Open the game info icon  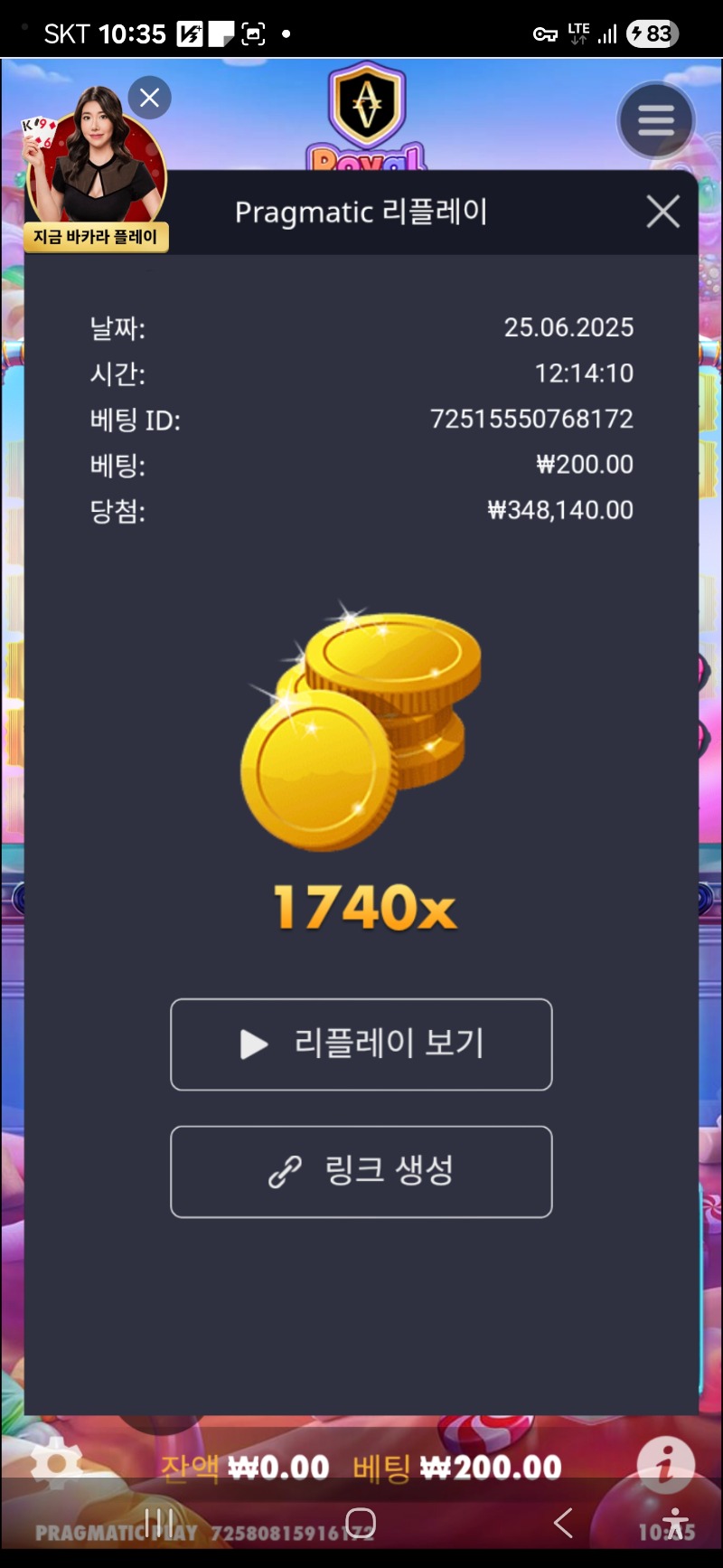point(665,1463)
